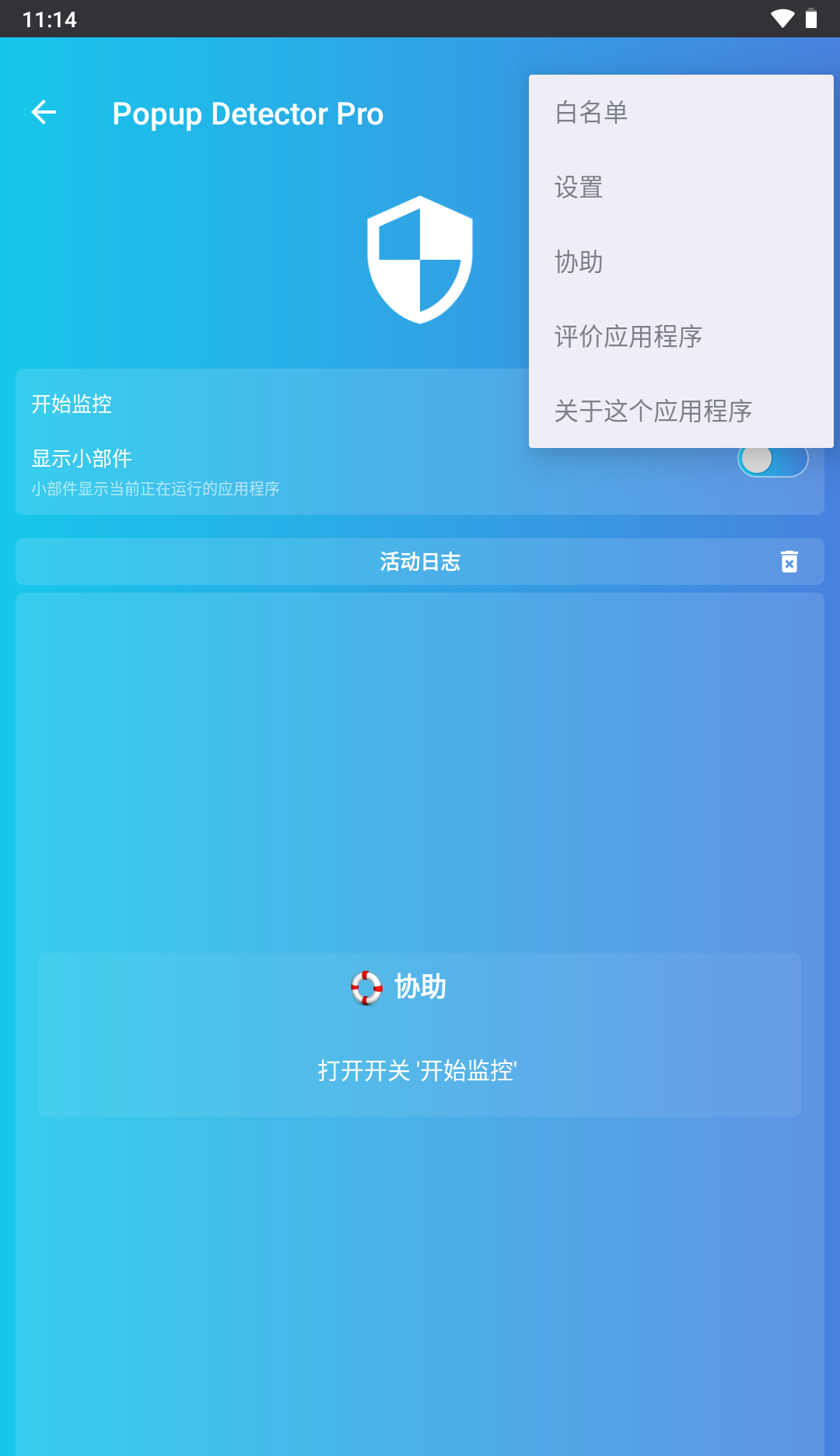Click the empty activity log area
The image size is (840, 1456).
[420, 778]
